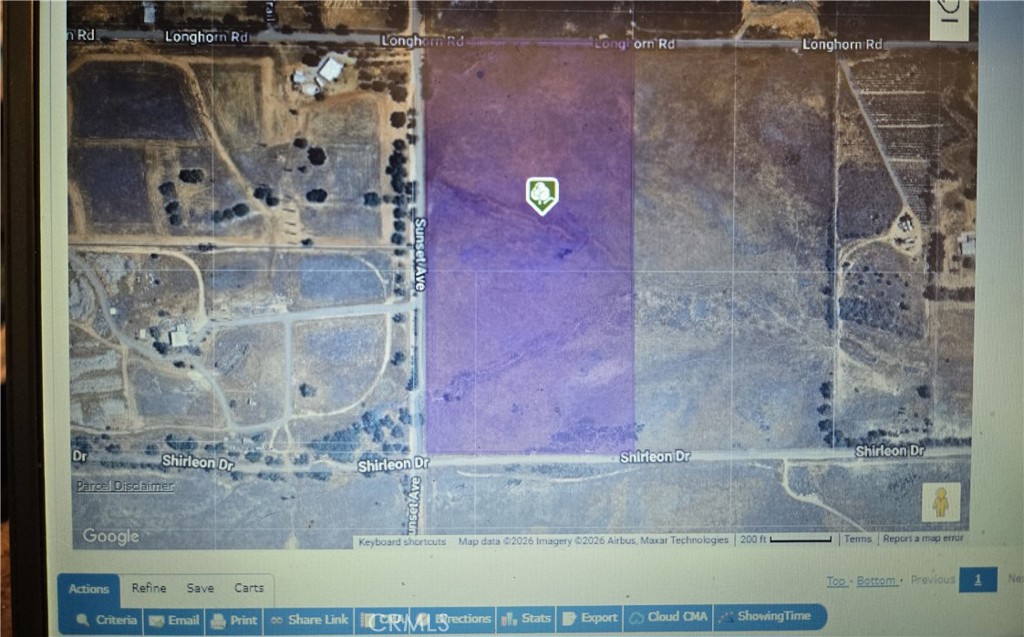The height and width of the screenshot is (637, 1024).
Task: Open the Parcel Disclaimer link
Action: (125, 486)
